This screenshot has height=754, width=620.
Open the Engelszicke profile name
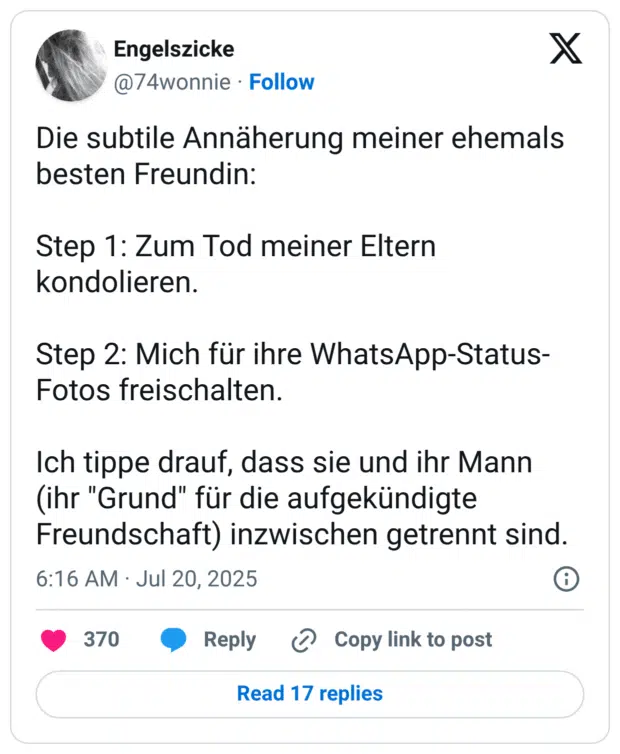point(175,49)
